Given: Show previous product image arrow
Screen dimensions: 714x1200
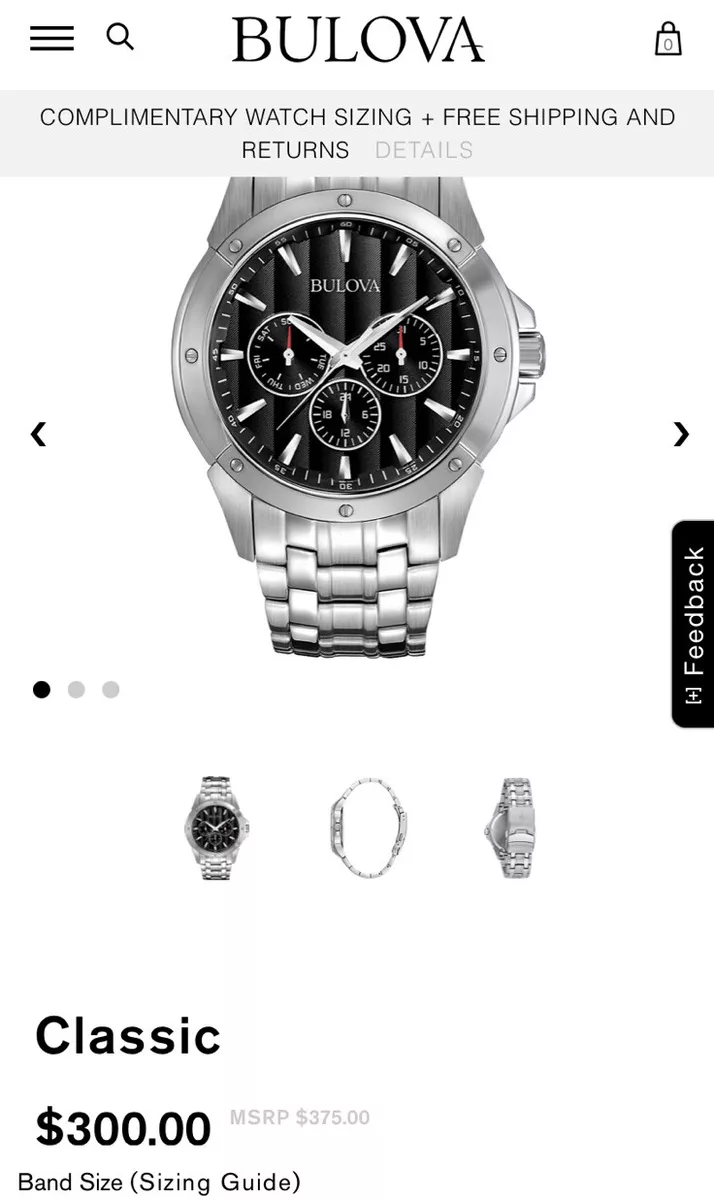Looking at the screenshot, I should pos(38,433).
